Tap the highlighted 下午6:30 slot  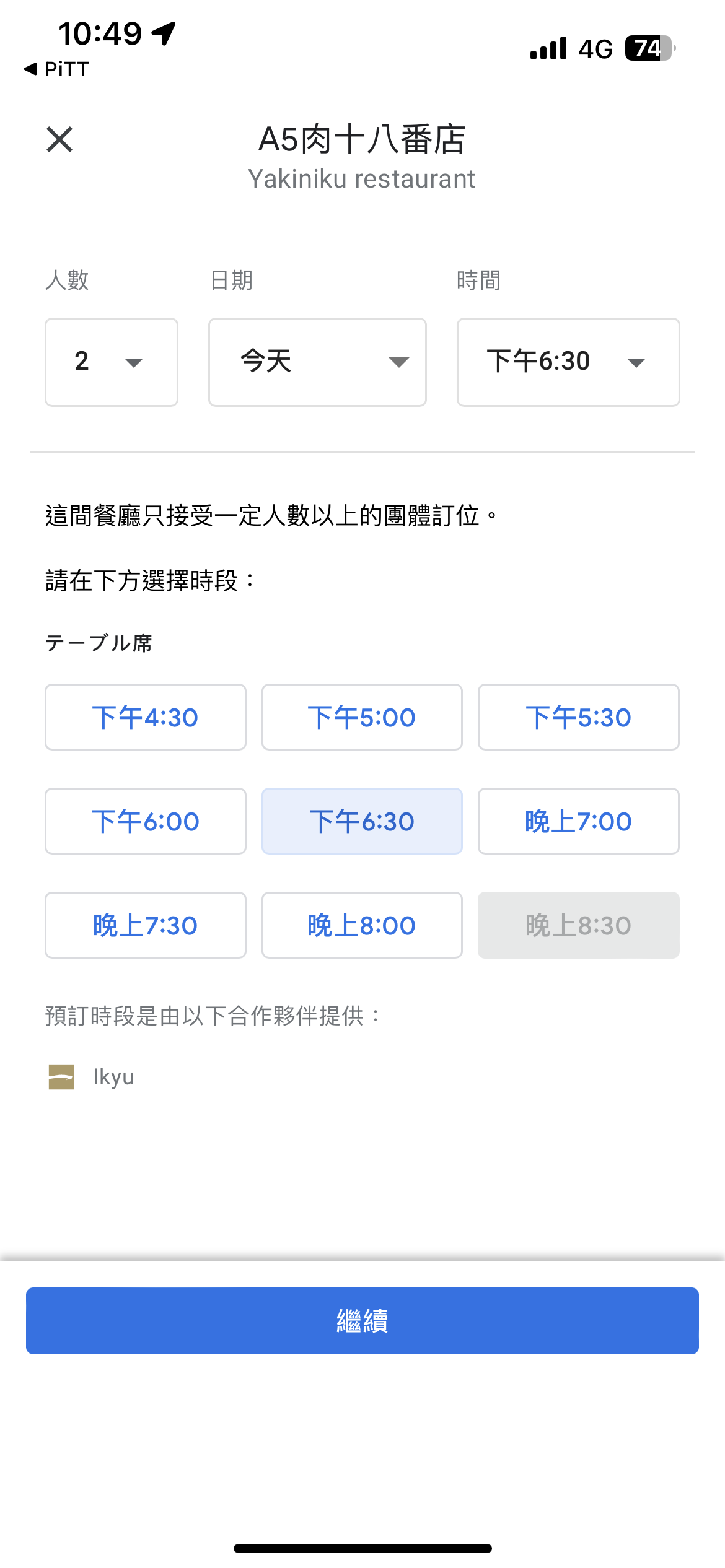362,821
